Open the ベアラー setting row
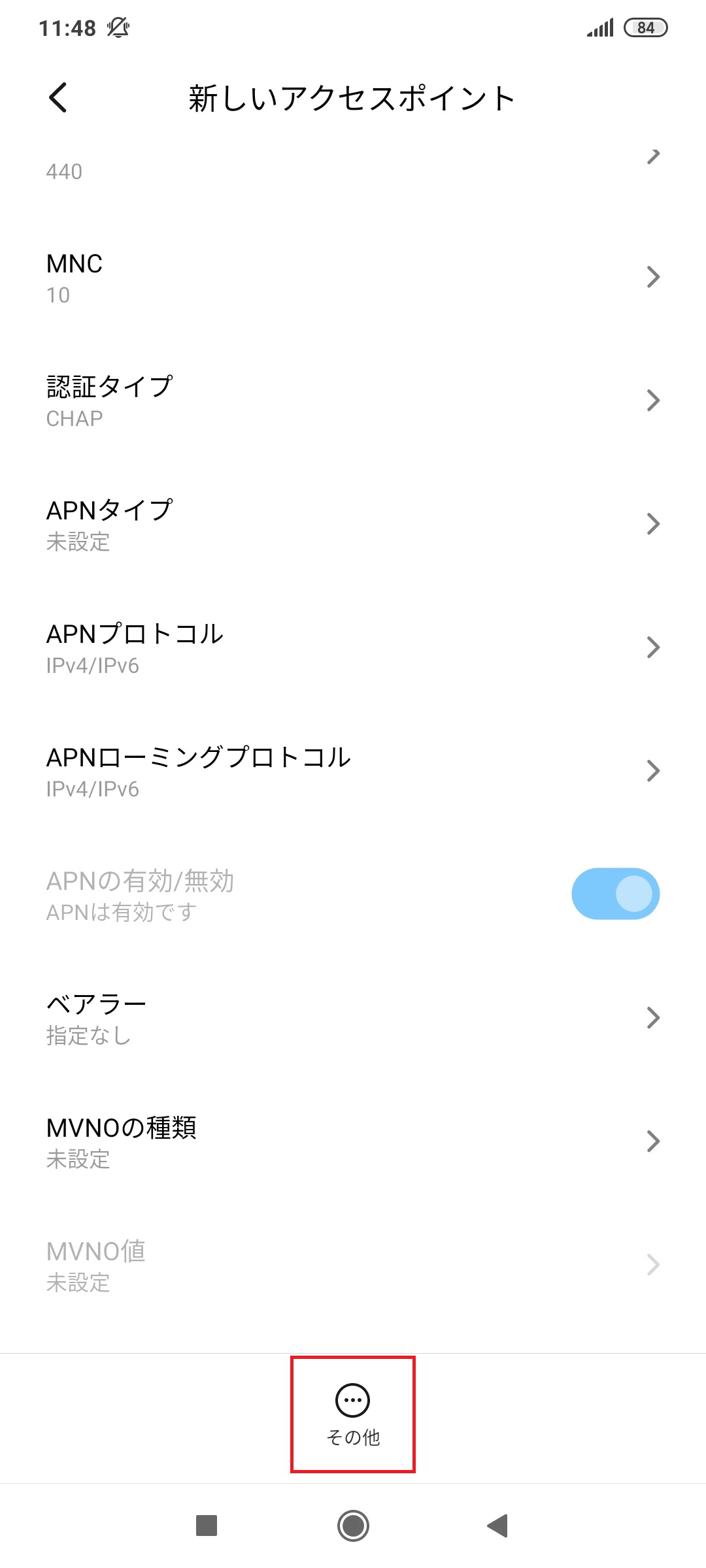706x1568 pixels. pos(353,1017)
